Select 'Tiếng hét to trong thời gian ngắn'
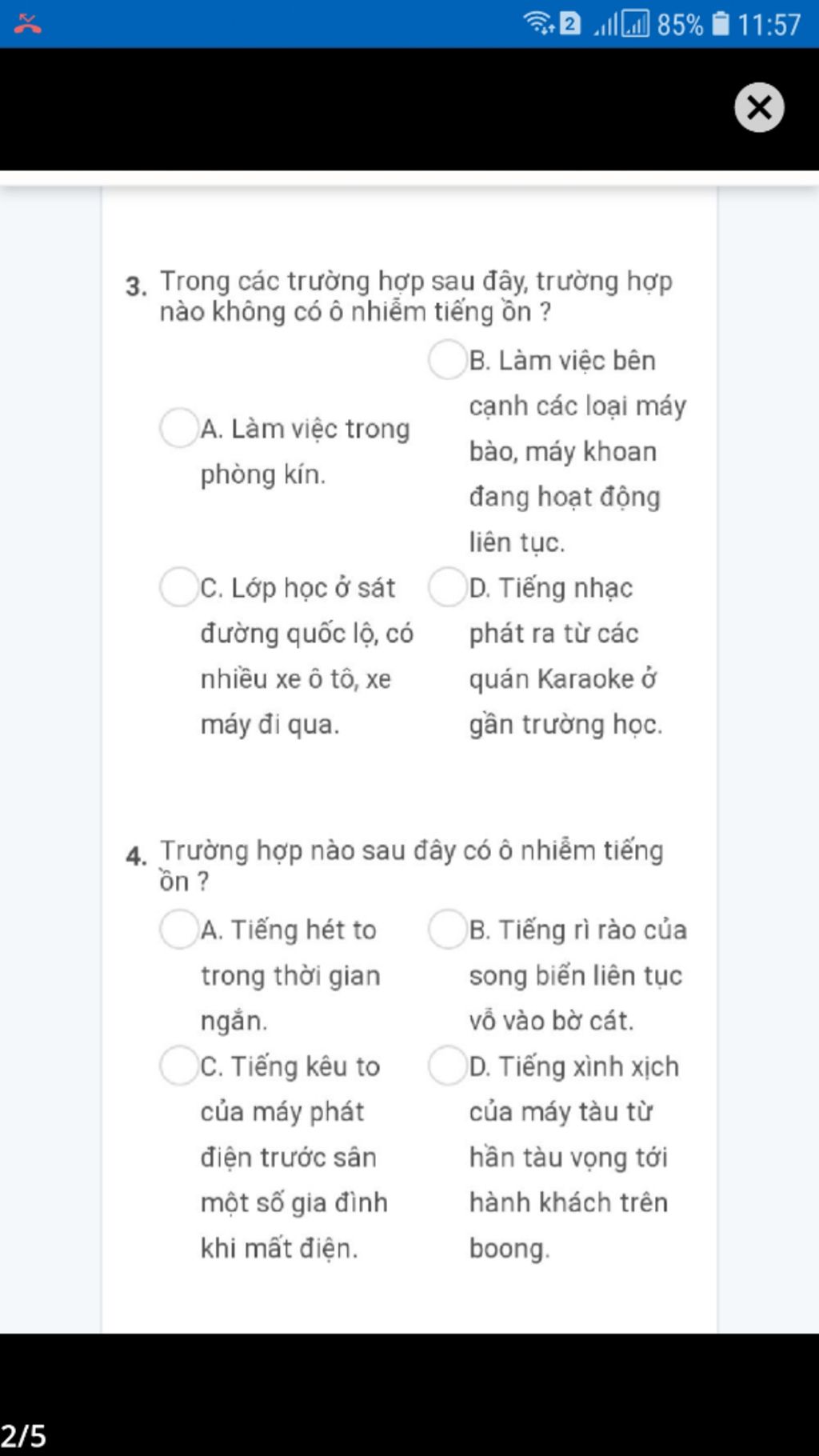Screen dimensions: 819x1456 click(x=179, y=929)
